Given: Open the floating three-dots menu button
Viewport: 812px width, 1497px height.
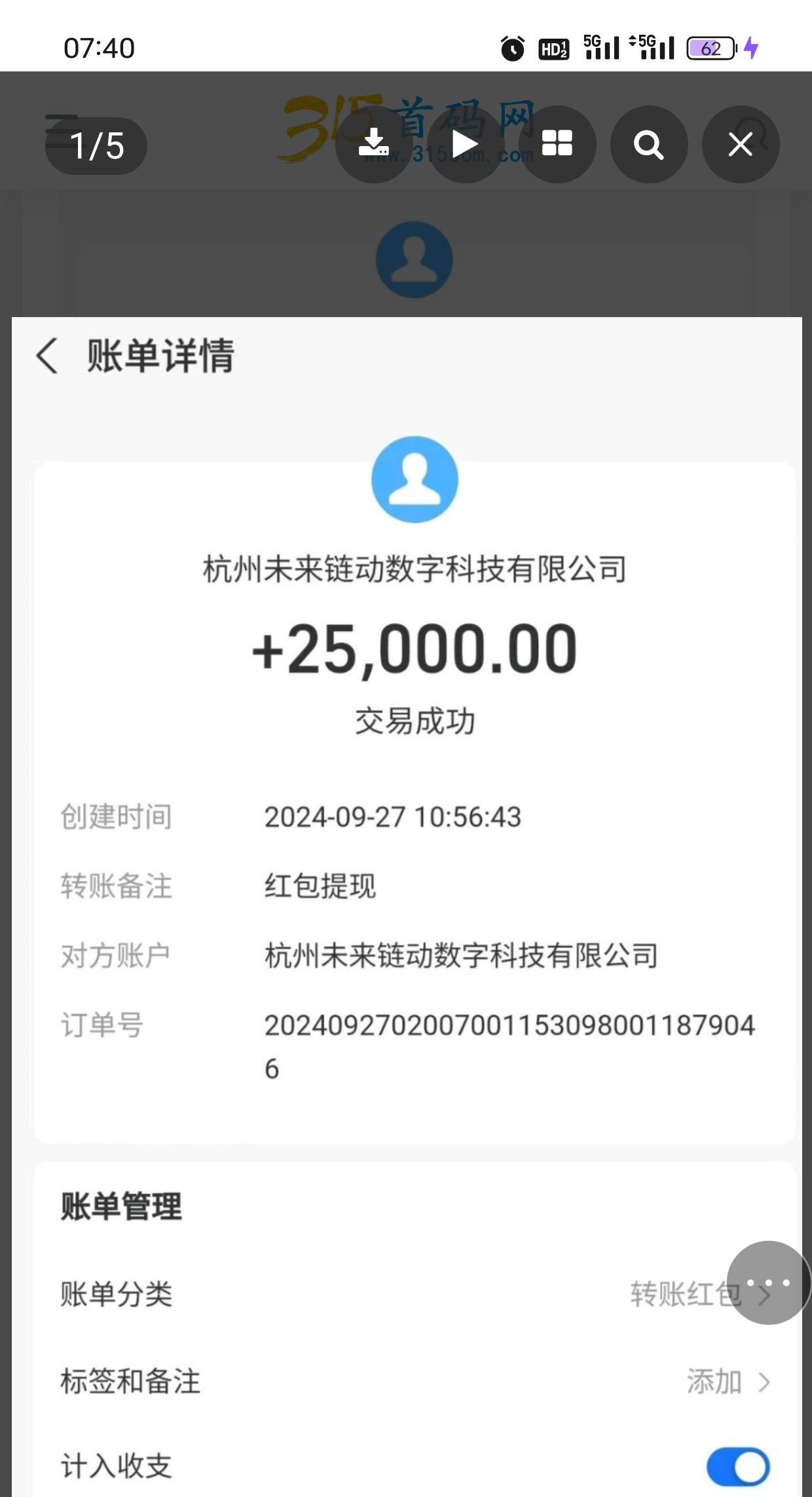Looking at the screenshot, I should (x=768, y=1283).
